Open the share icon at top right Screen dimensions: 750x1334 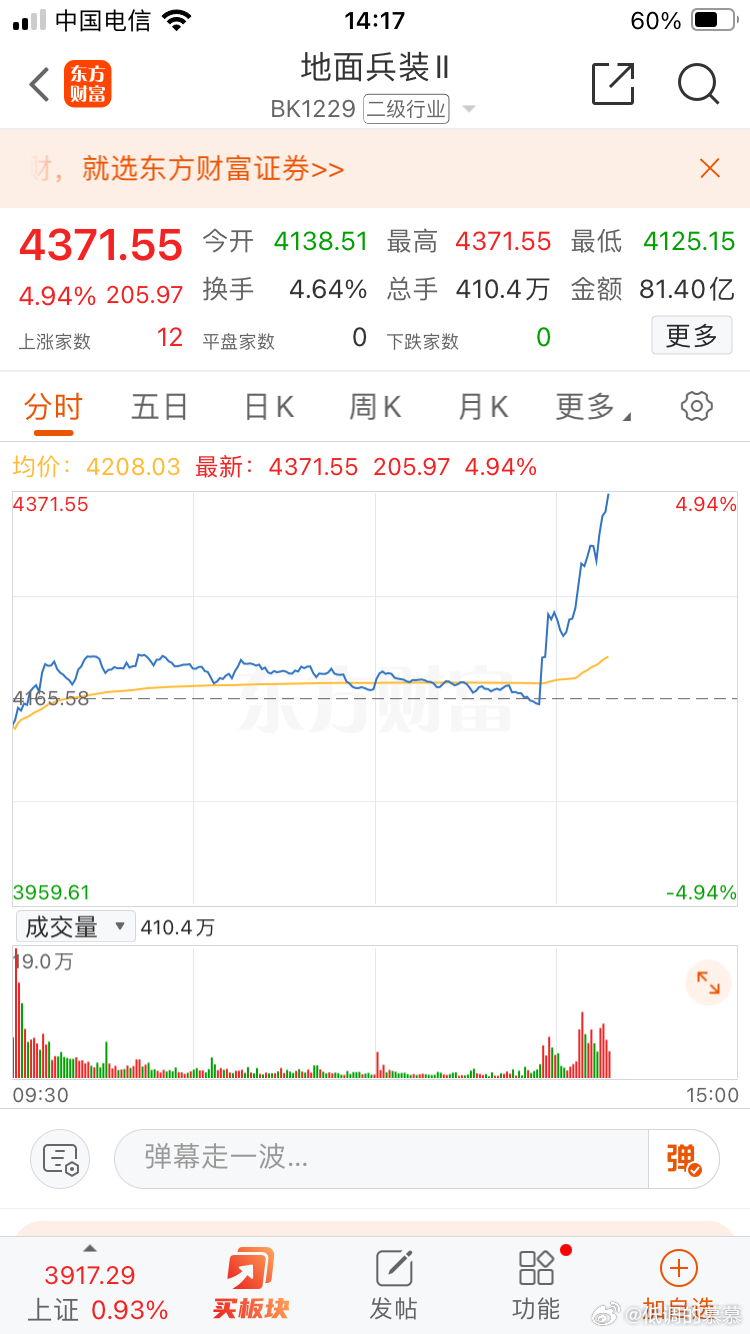[x=614, y=84]
